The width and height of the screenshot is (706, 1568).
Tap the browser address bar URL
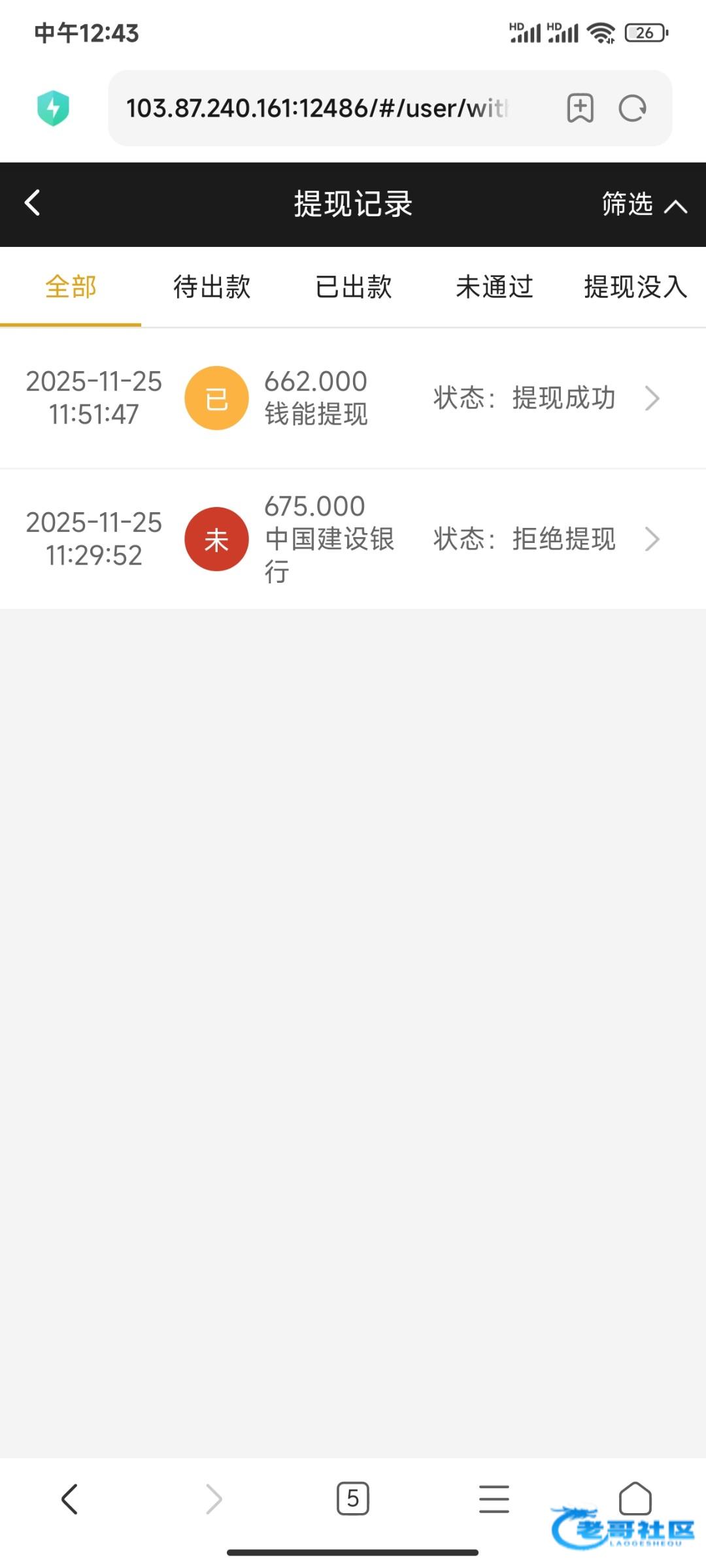click(x=318, y=108)
